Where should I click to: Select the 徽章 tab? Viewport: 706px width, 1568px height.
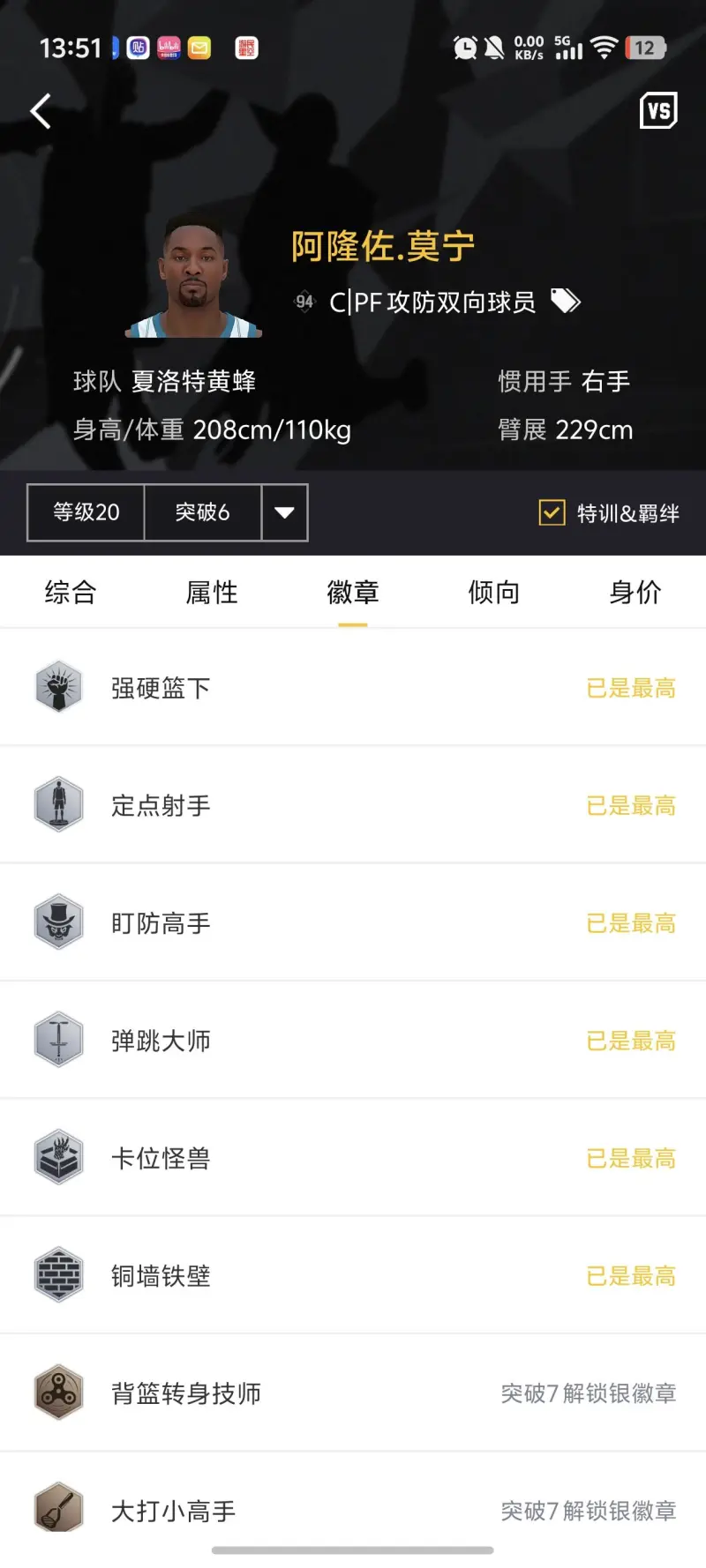coord(353,593)
